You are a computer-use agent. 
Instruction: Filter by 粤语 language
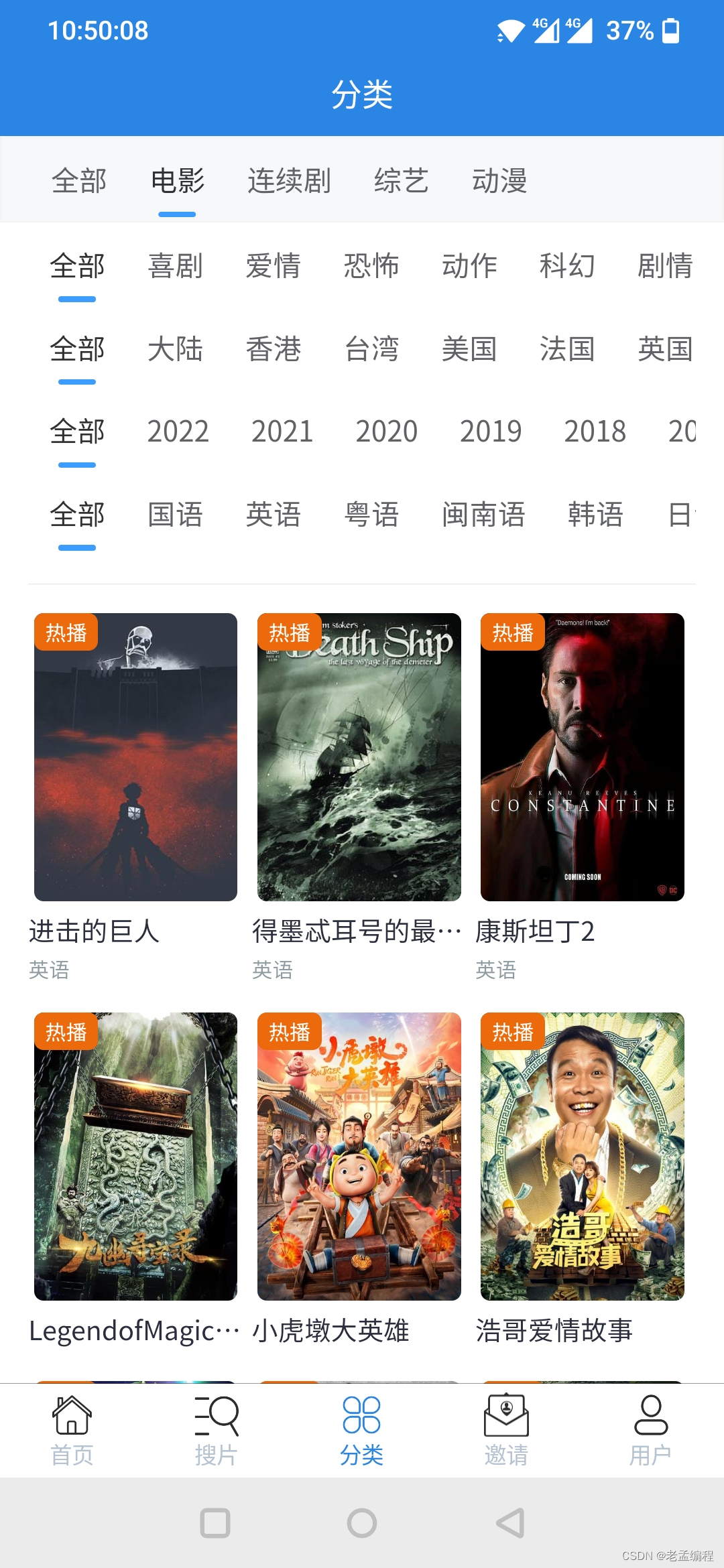click(371, 515)
